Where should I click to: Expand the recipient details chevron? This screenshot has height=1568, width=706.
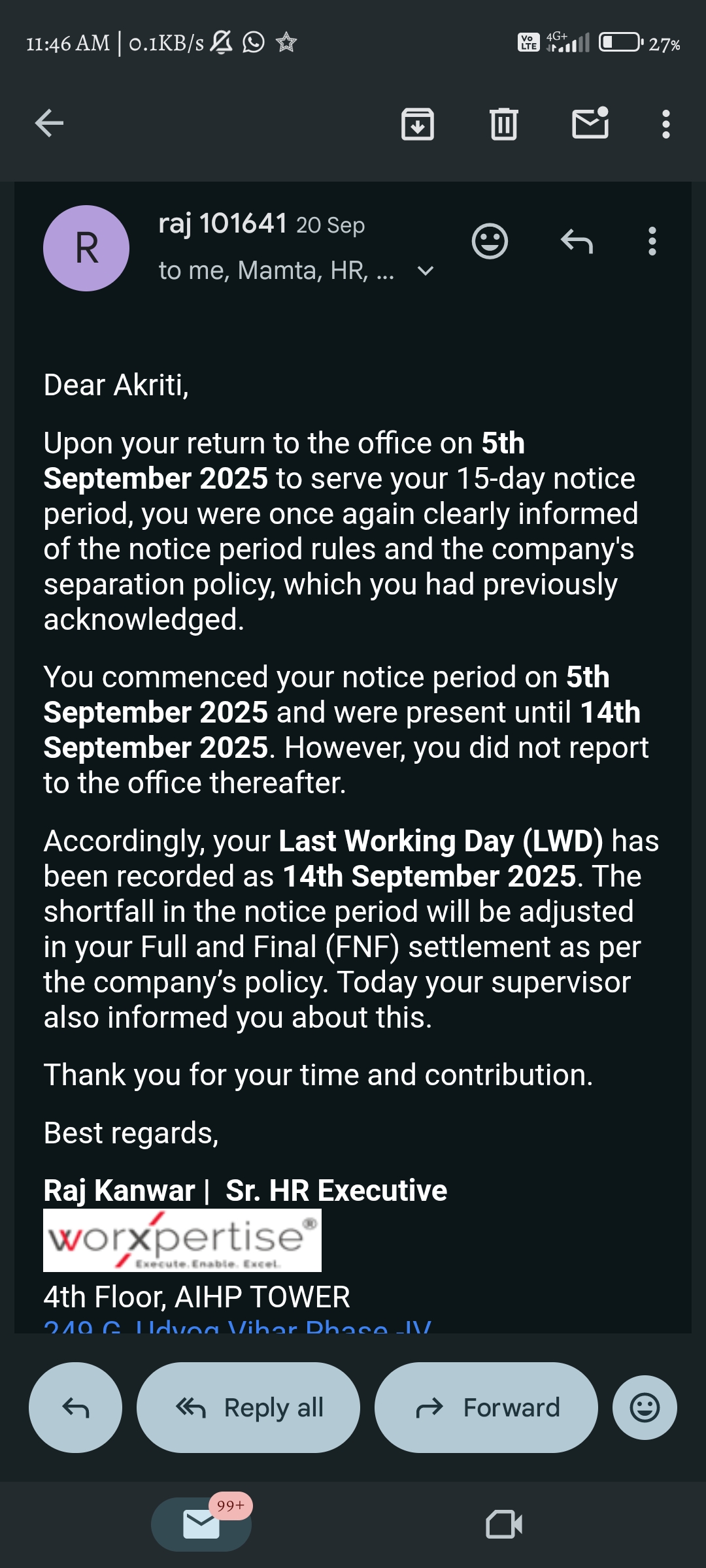pos(426,271)
